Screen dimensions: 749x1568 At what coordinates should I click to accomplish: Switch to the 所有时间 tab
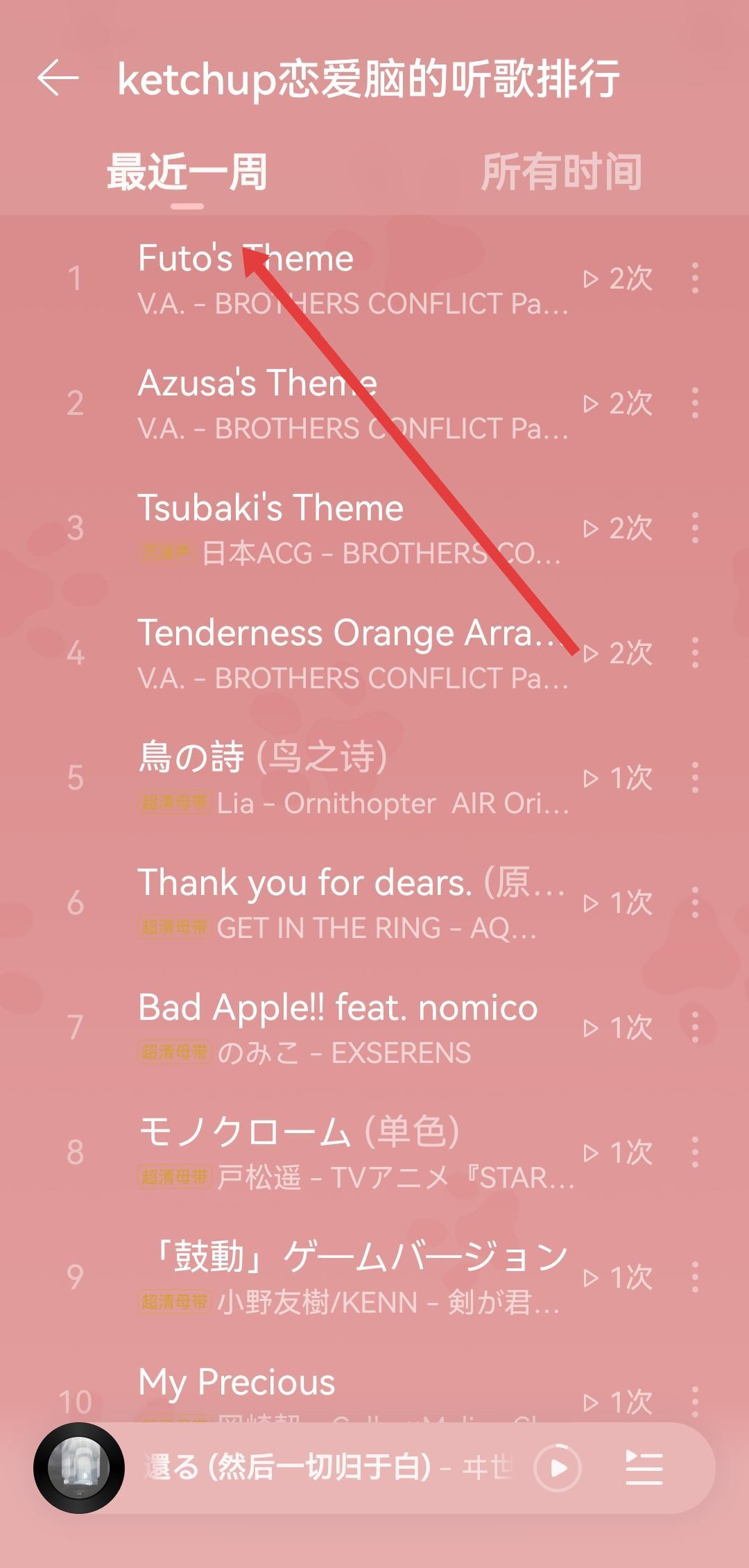pyautogui.click(x=561, y=172)
